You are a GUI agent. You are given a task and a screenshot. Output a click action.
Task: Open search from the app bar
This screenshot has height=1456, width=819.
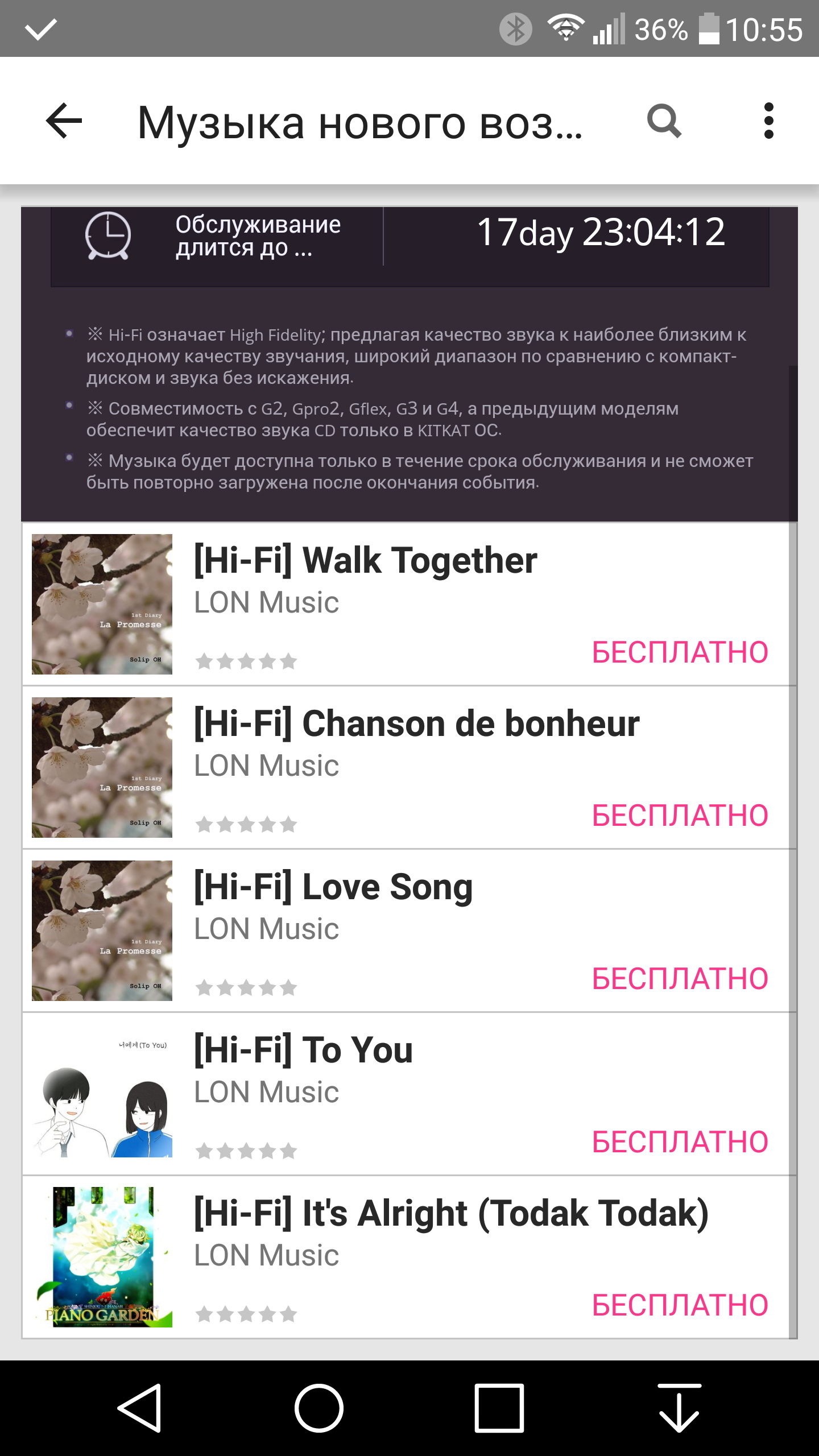664,121
